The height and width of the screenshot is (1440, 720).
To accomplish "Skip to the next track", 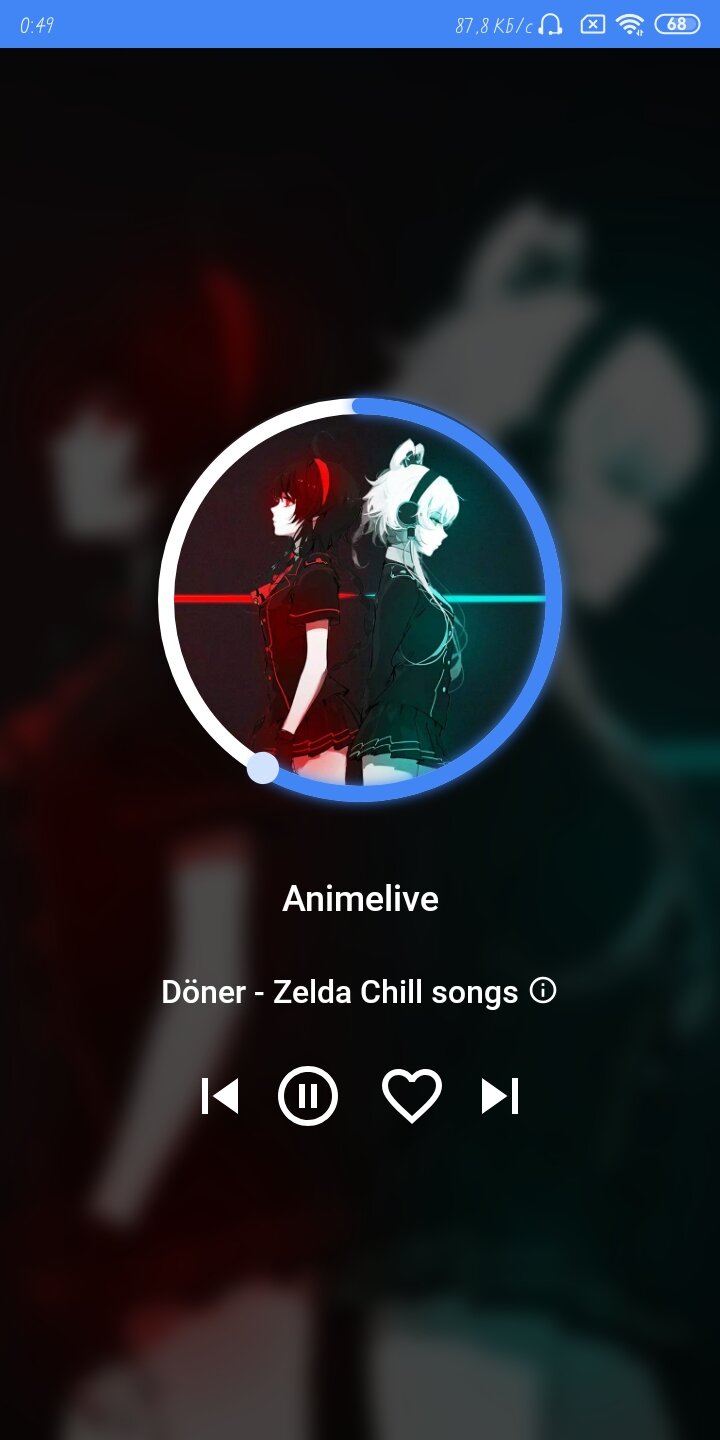I will 500,1096.
